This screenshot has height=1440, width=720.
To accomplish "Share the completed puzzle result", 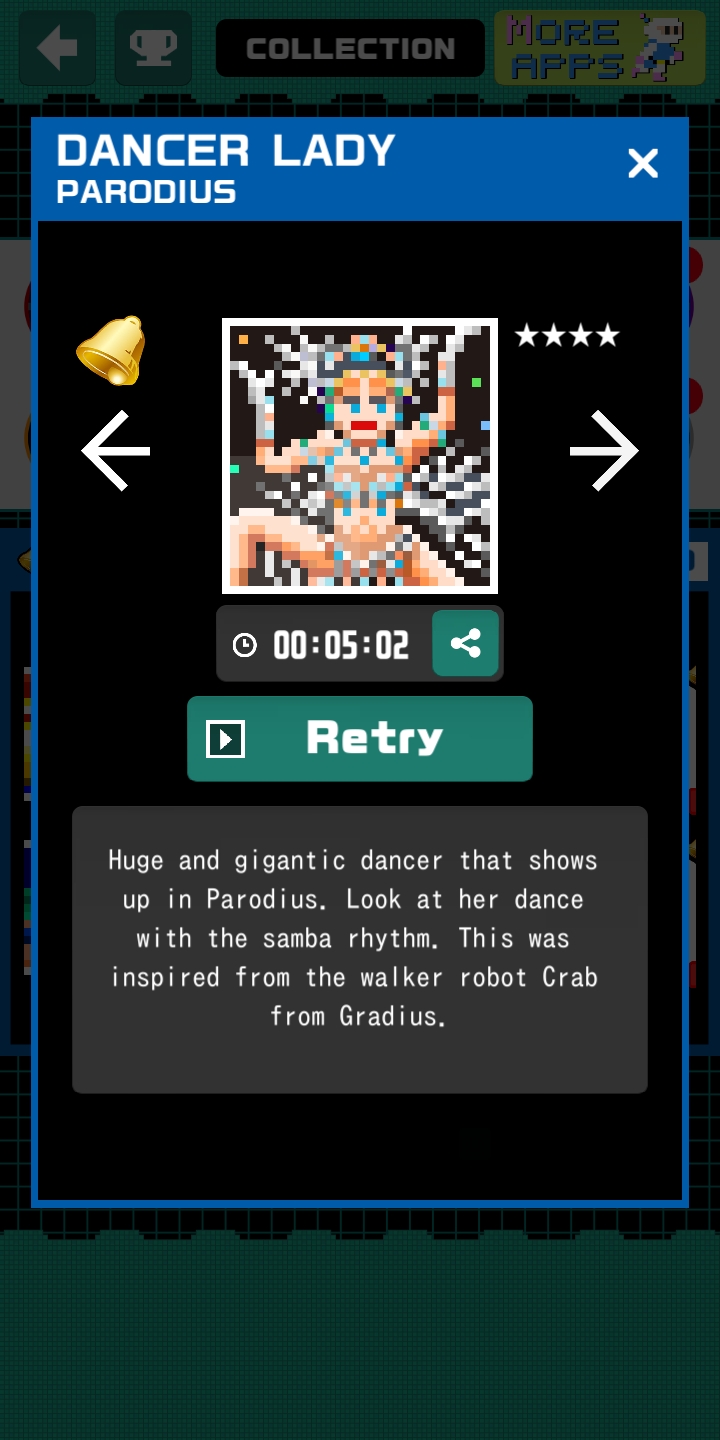I will tap(466, 643).
